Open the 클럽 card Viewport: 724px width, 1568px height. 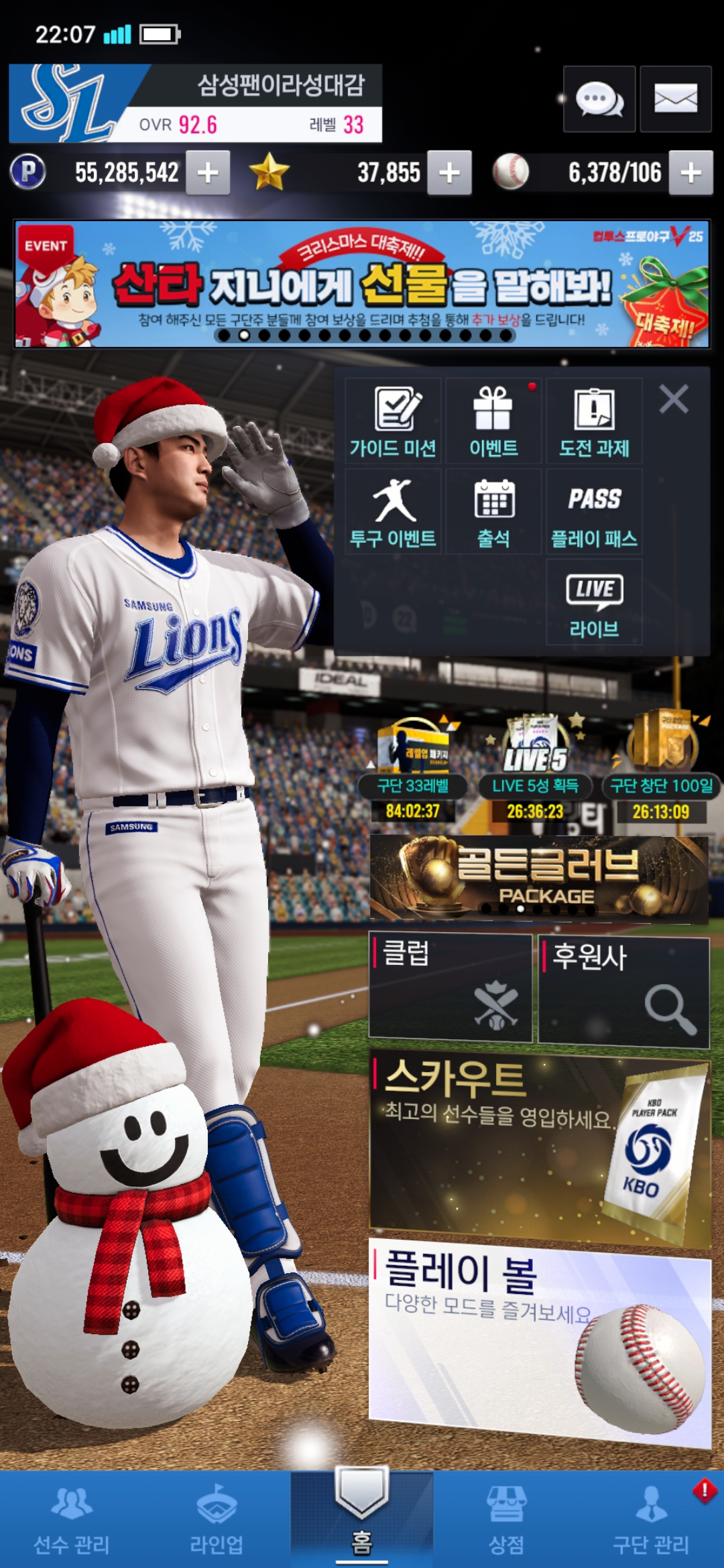[x=450, y=986]
